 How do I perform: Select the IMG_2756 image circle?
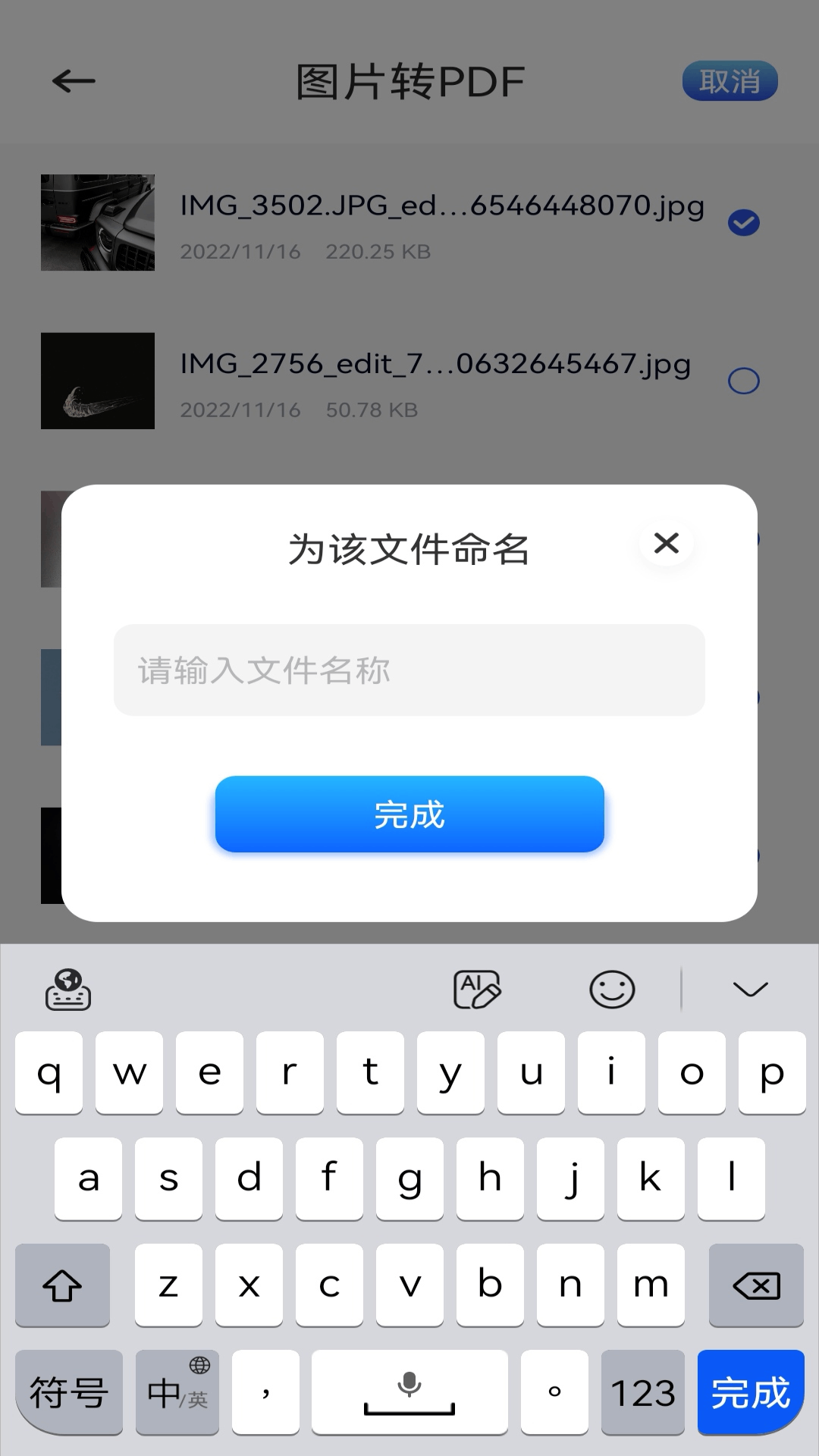pos(744,381)
